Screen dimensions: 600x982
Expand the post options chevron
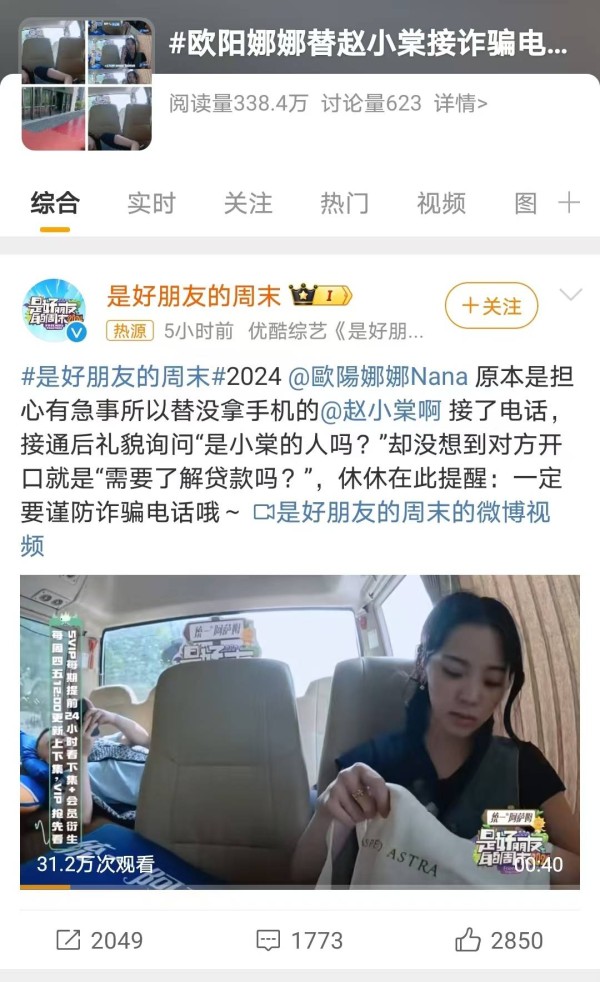[x=571, y=294]
